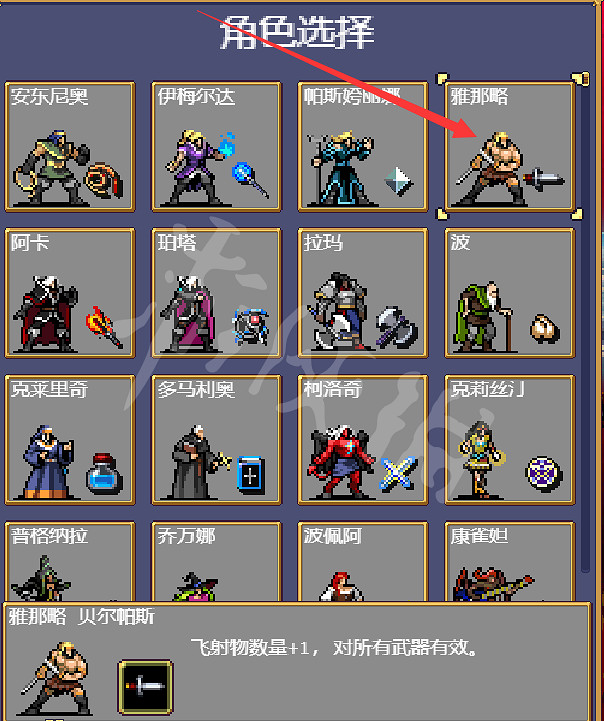Select the character 乔万娜
The image size is (604, 721).
tap(216, 560)
